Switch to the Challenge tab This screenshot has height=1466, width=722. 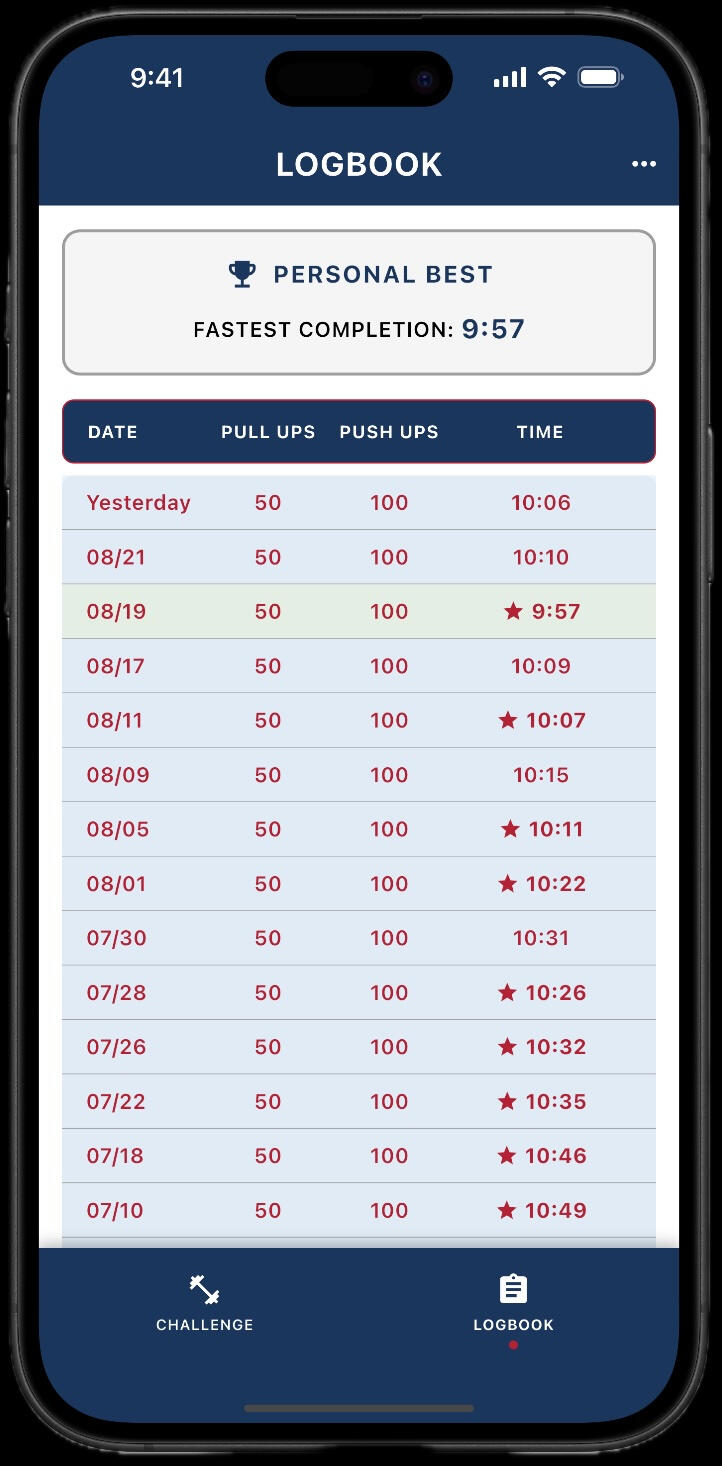(205, 1302)
